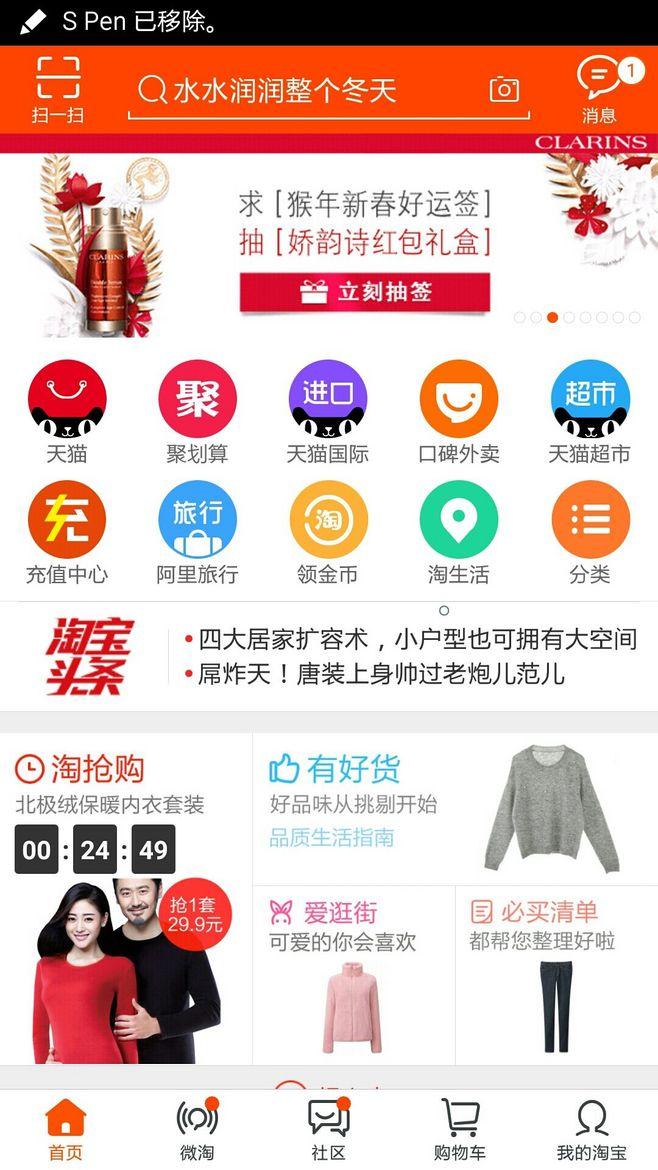658x1170 pixels.
Task: Open the 扫一扫 scanner
Action: tap(57, 90)
